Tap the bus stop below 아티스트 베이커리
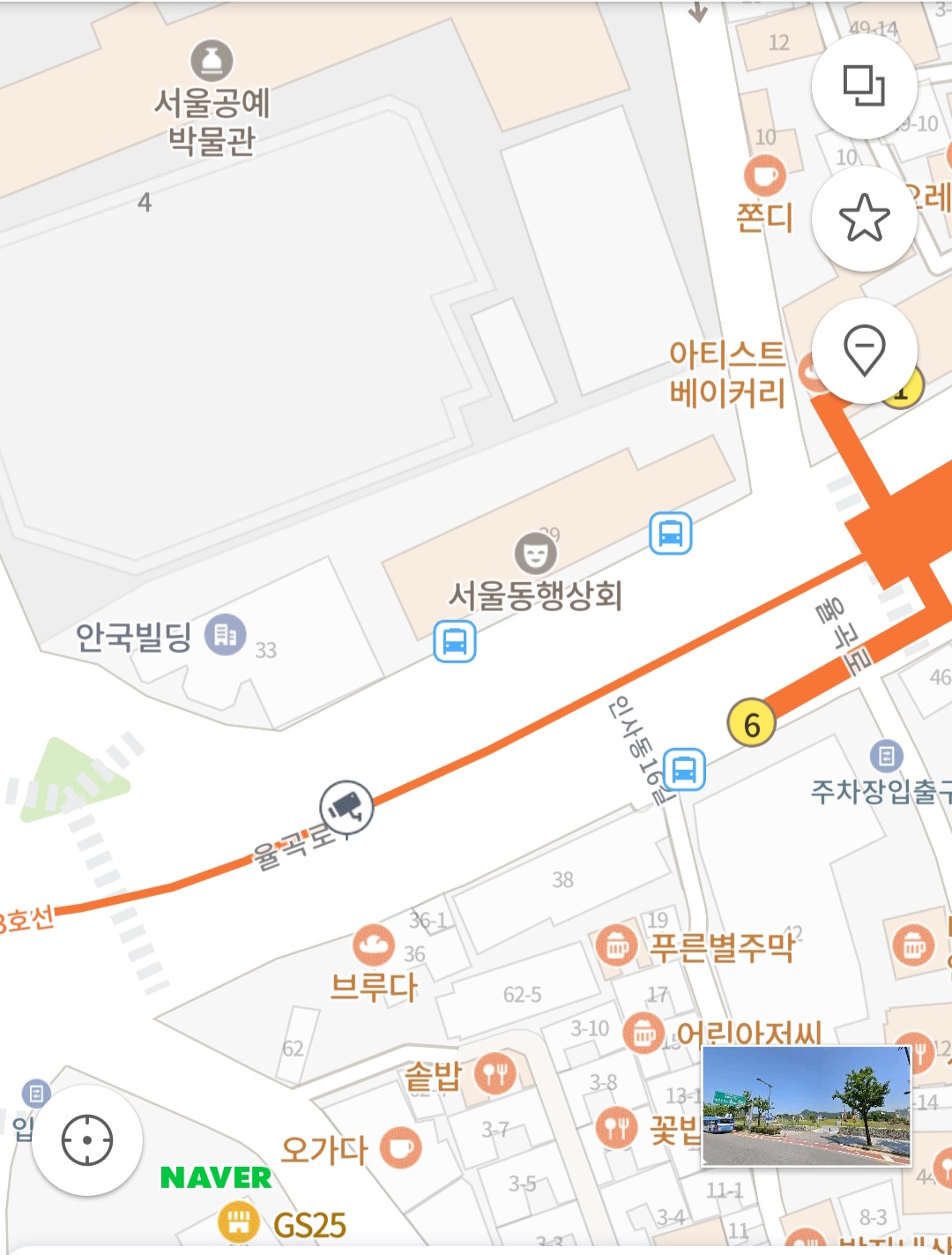The width and height of the screenshot is (952, 1255). point(671,534)
